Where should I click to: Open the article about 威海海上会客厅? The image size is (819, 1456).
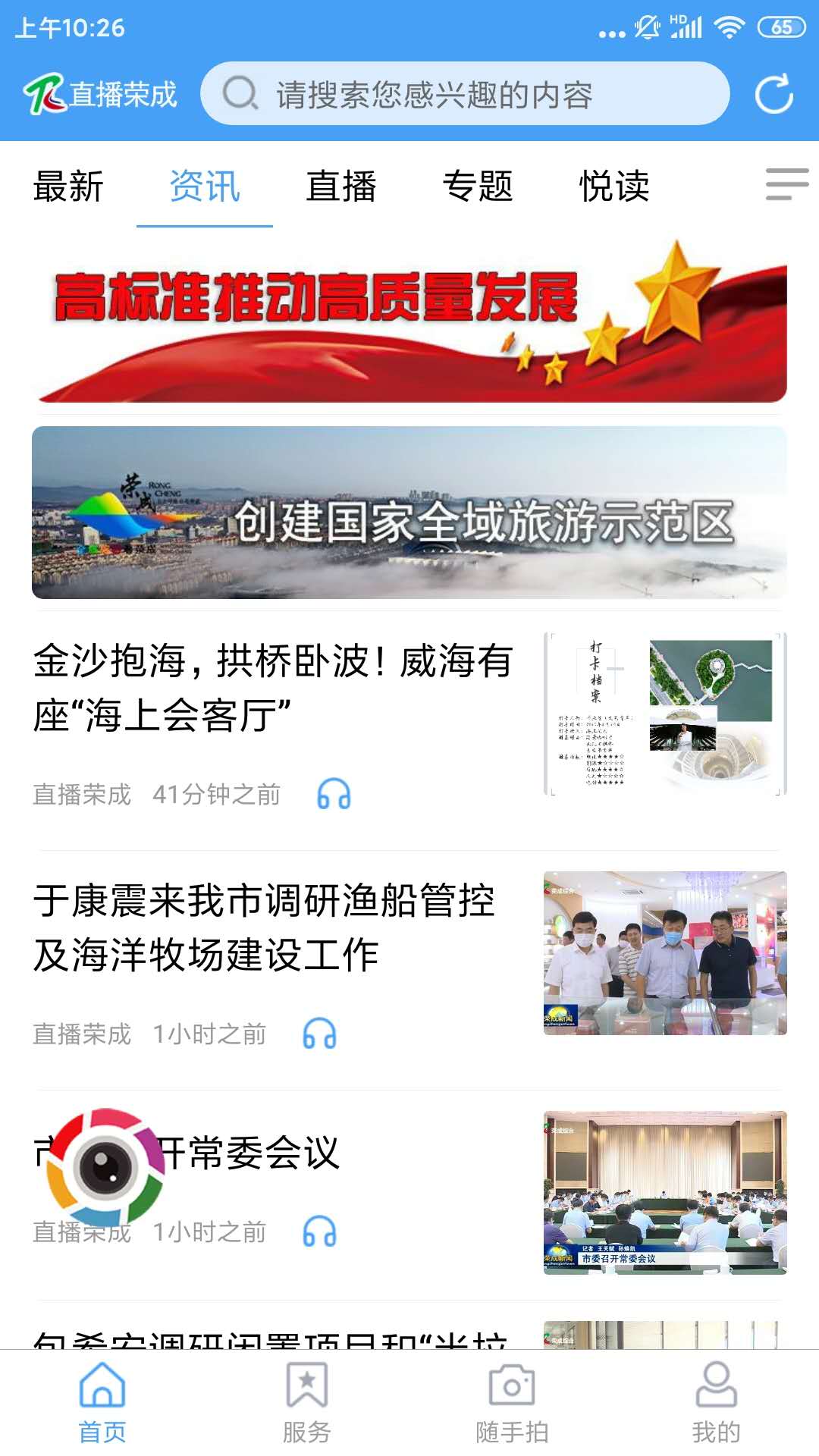tap(273, 687)
